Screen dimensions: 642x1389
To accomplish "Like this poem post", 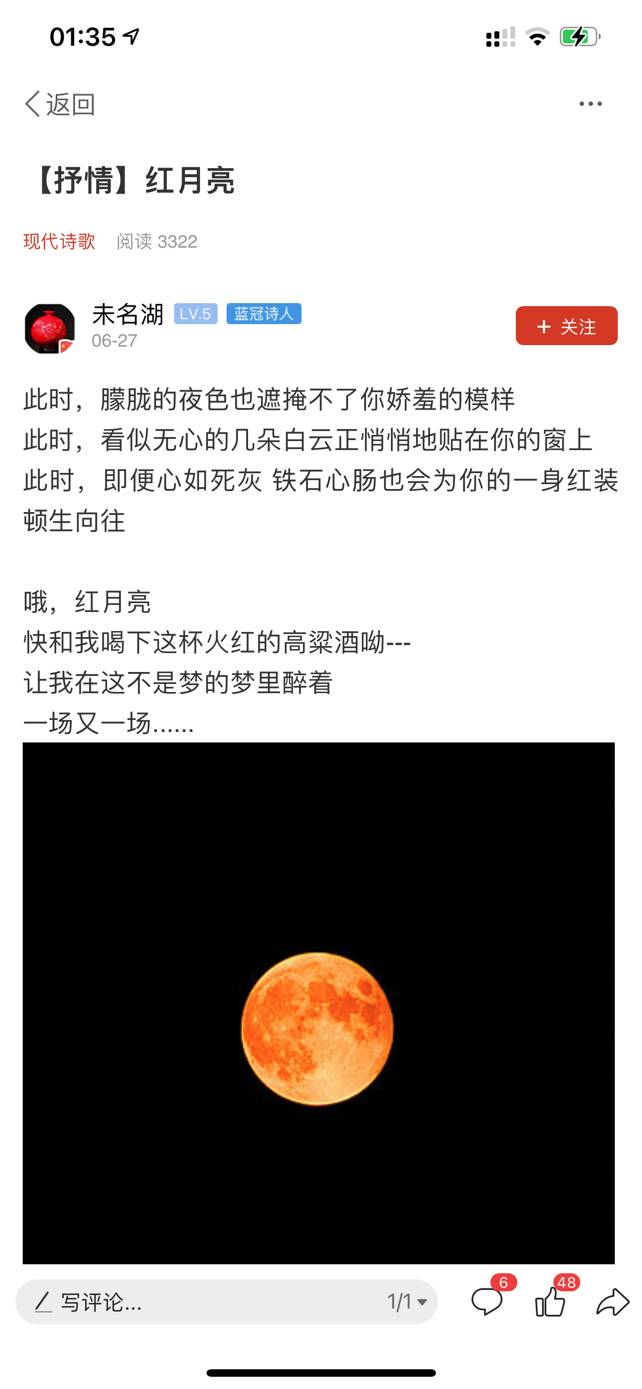I will pyautogui.click(x=551, y=1300).
